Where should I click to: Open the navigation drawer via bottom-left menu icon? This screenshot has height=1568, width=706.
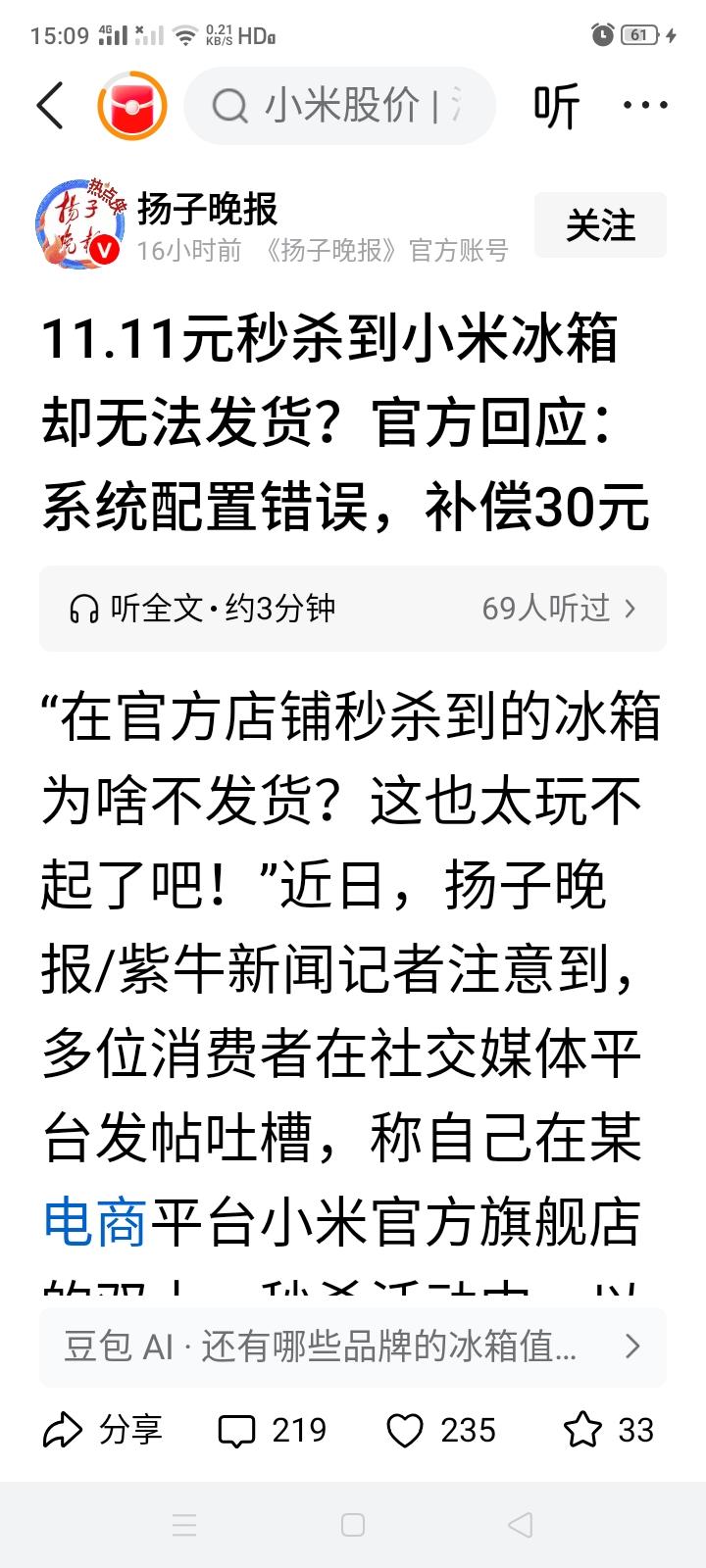click(184, 1525)
